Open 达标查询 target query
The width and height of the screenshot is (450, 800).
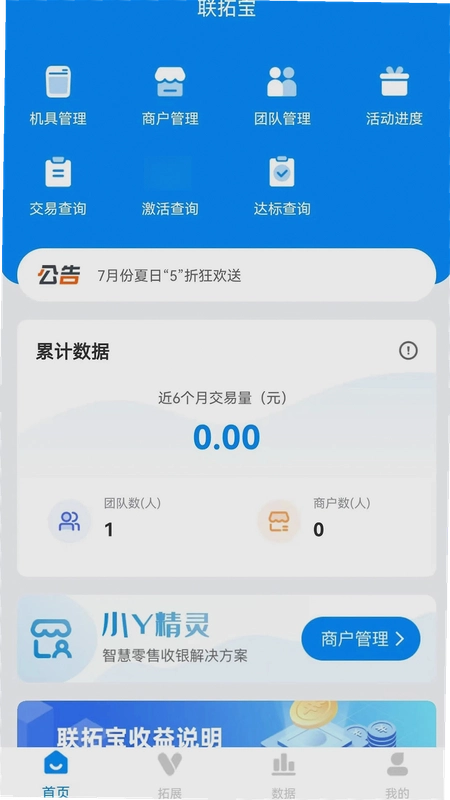282,186
